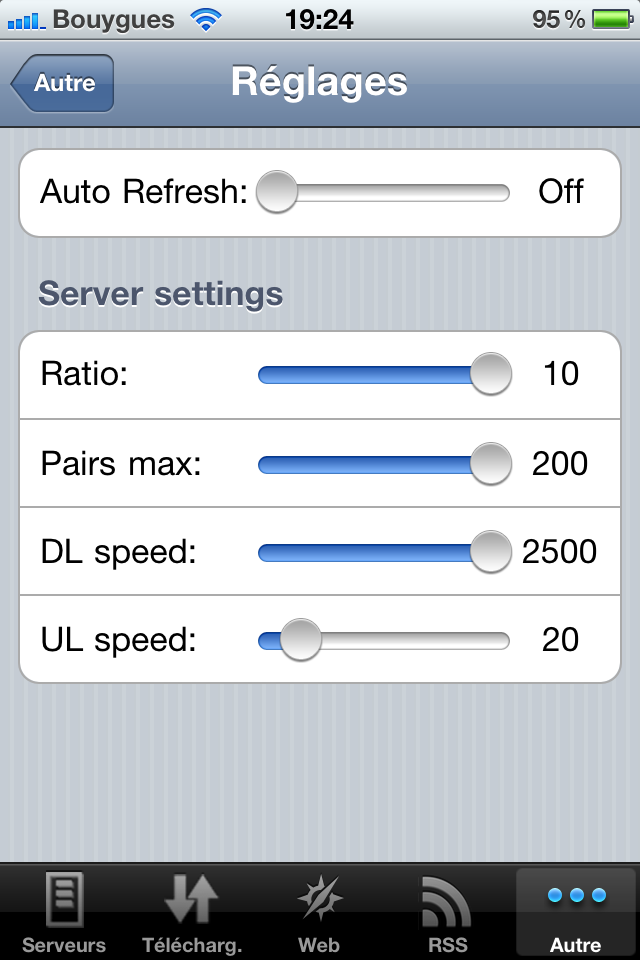Select the Autre tab
640x960 pixels.
coord(576,912)
